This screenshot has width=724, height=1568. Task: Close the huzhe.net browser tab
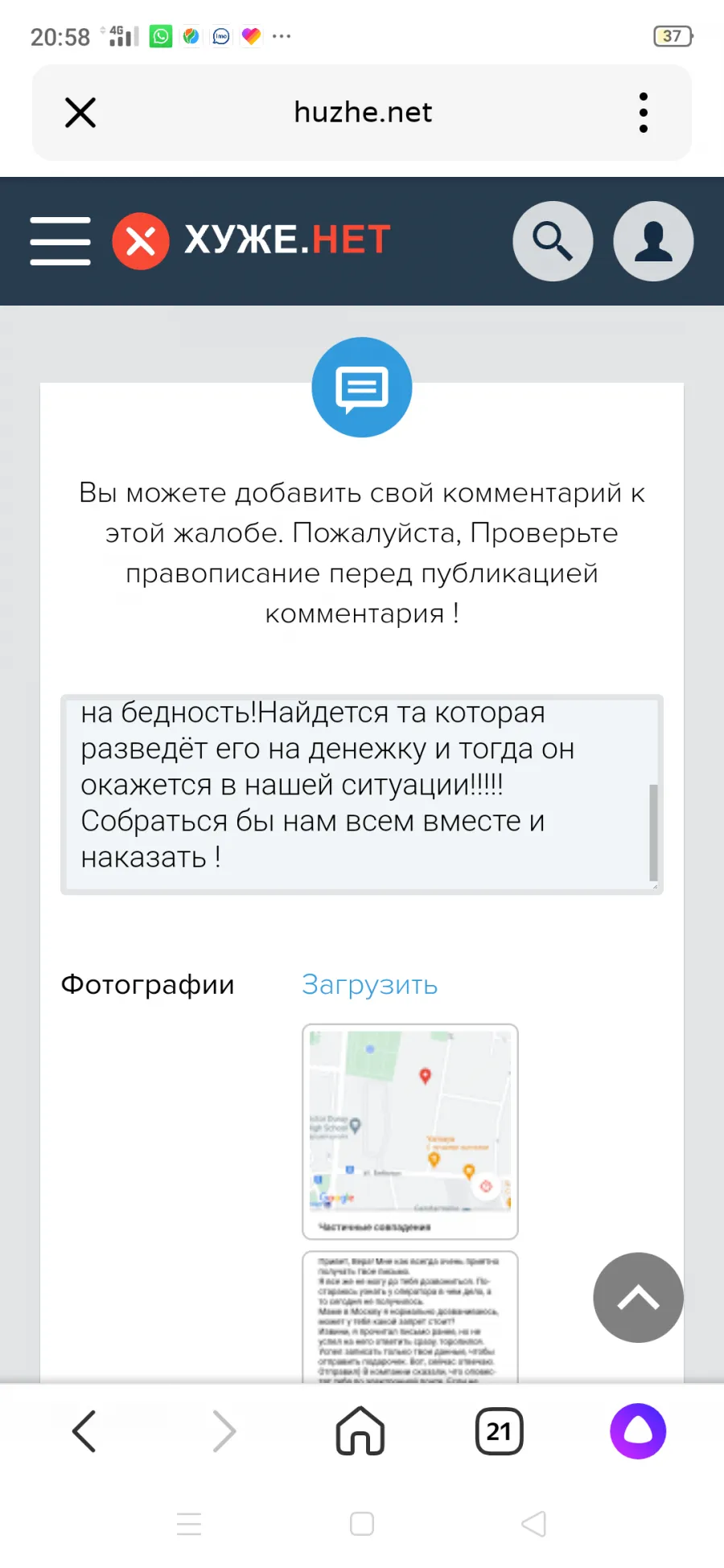(x=80, y=113)
